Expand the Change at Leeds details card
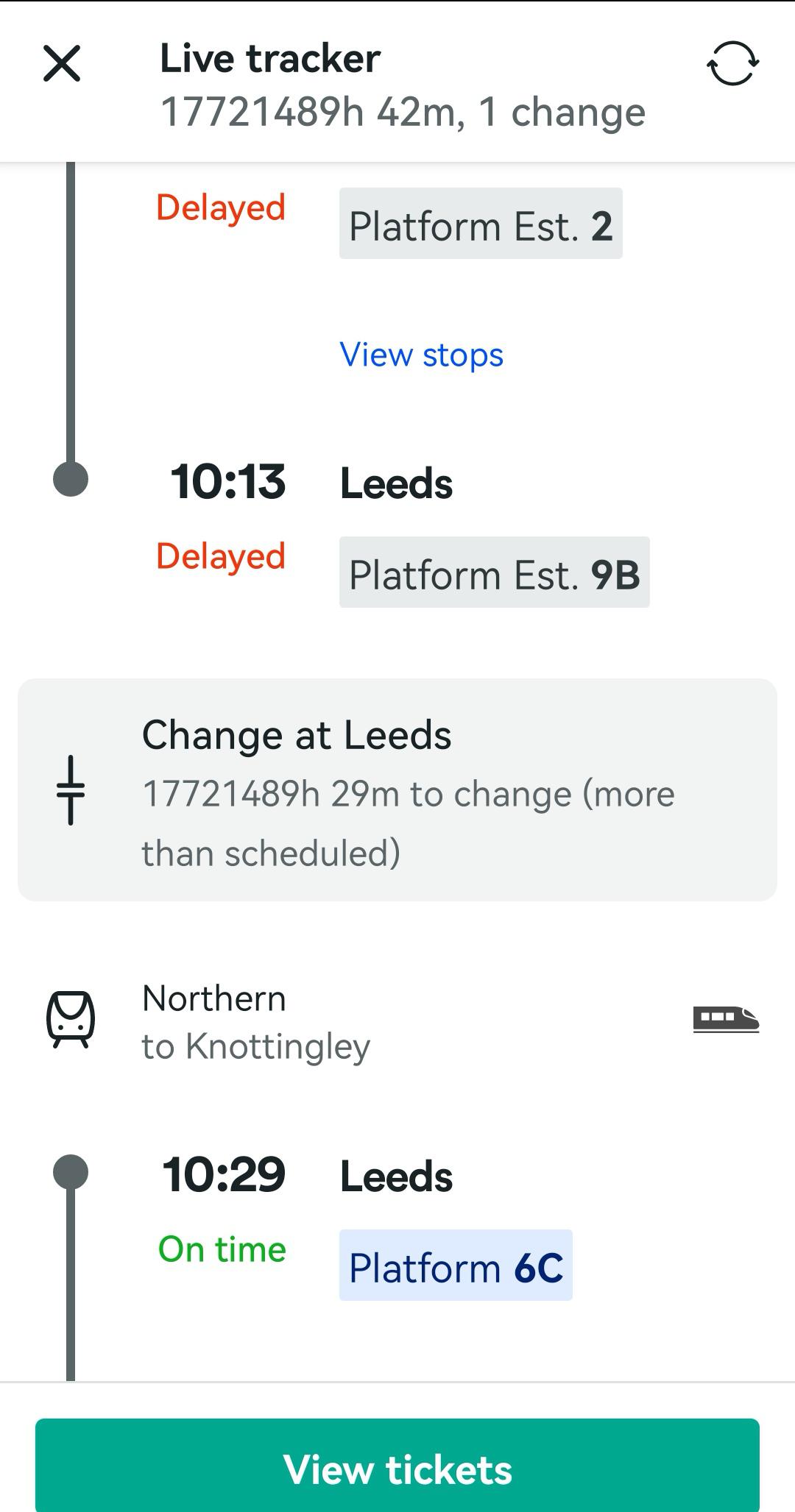Viewport: 795px width, 1512px height. pyautogui.click(x=397, y=792)
